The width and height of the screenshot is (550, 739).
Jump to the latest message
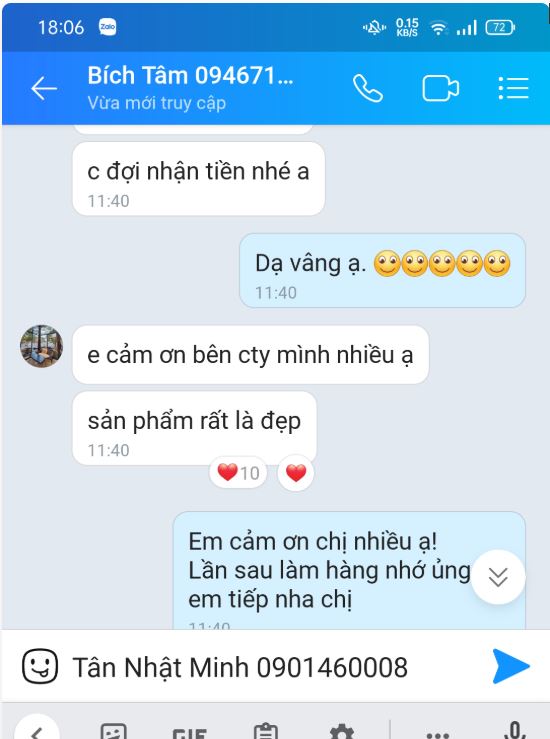coord(498,577)
